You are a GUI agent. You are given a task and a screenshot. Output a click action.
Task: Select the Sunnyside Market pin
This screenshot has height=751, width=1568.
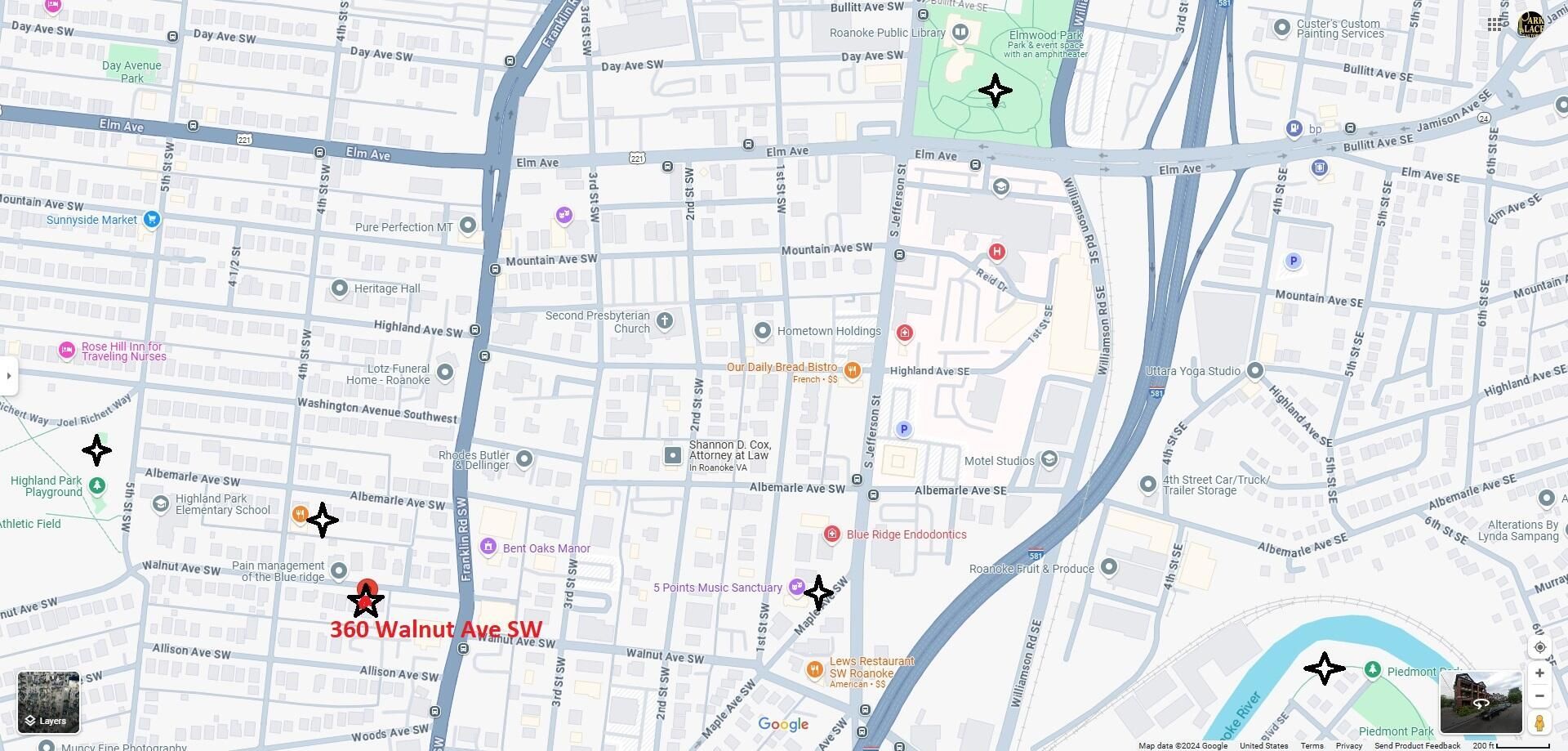(151, 219)
